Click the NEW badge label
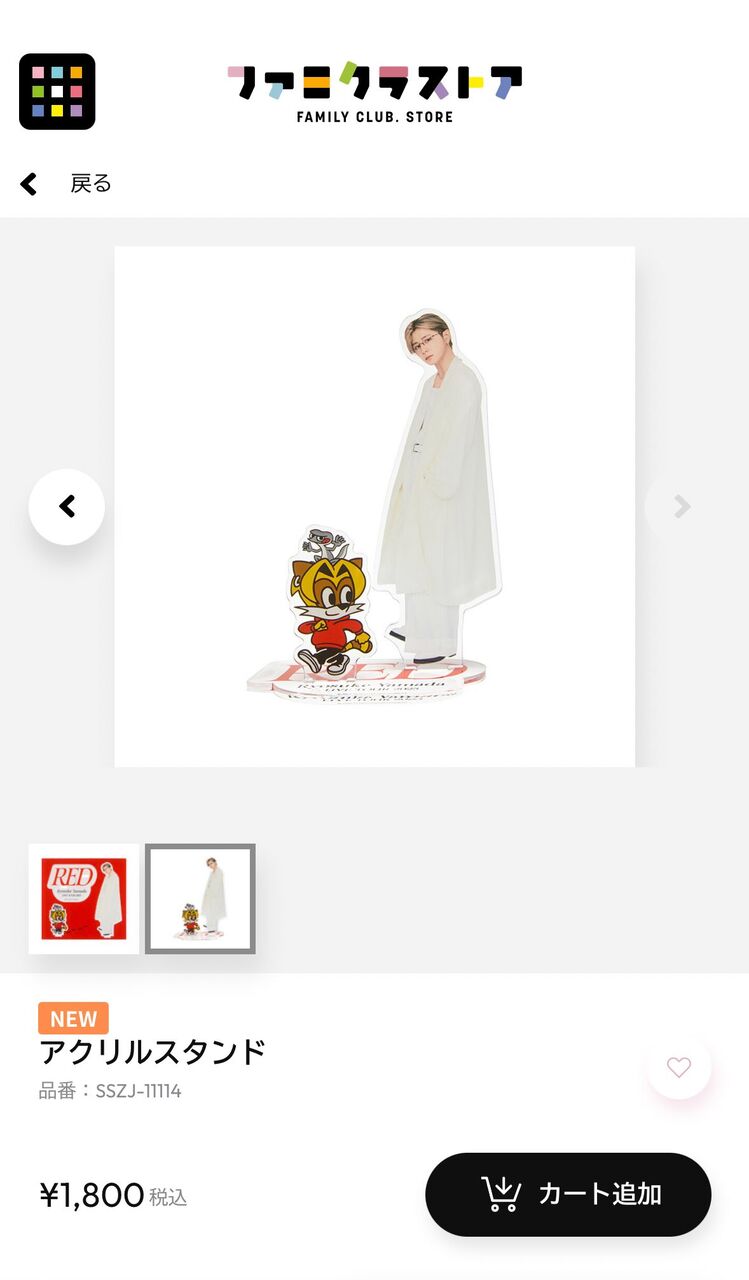The image size is (749, 1280). point(72,1017)
